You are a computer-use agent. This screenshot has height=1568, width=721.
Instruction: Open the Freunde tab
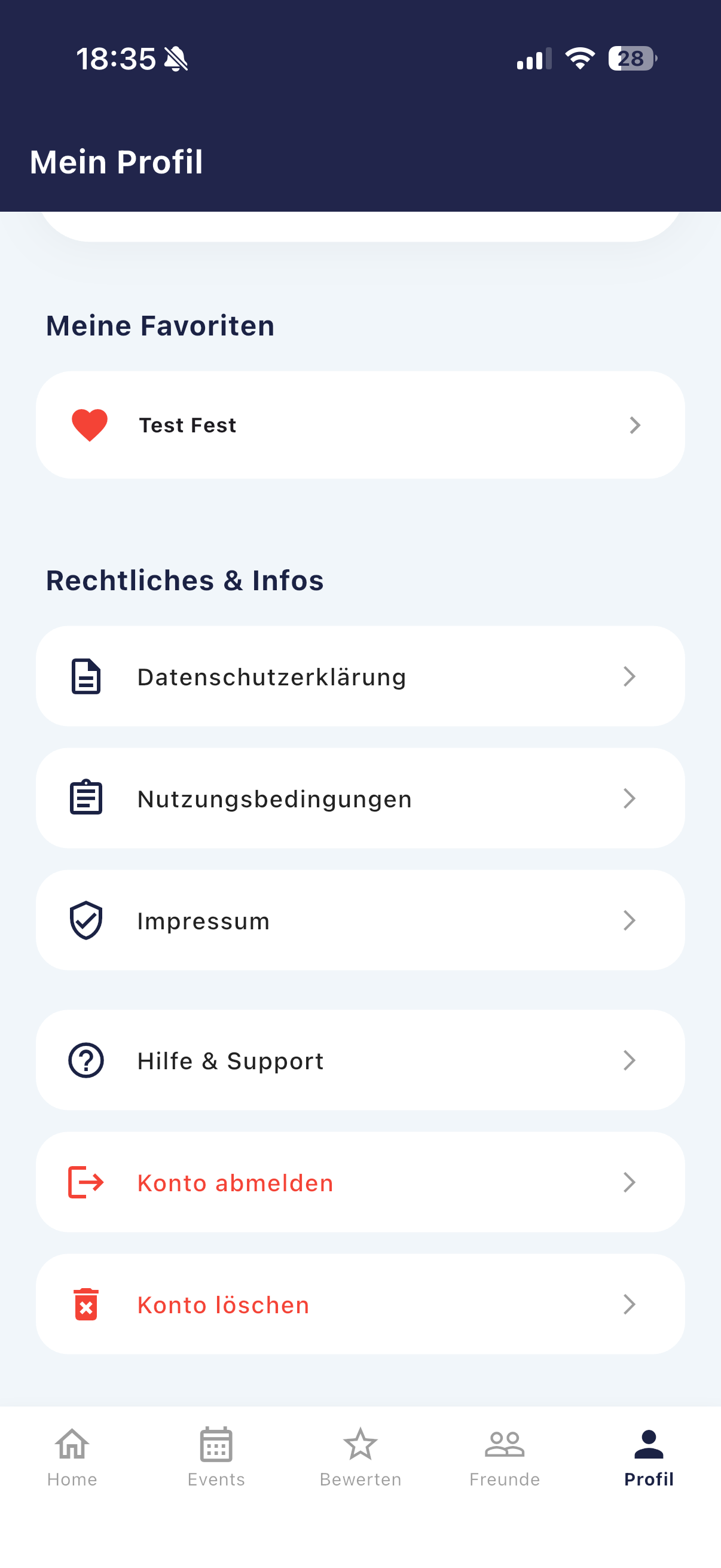(x=505, y=1458)
